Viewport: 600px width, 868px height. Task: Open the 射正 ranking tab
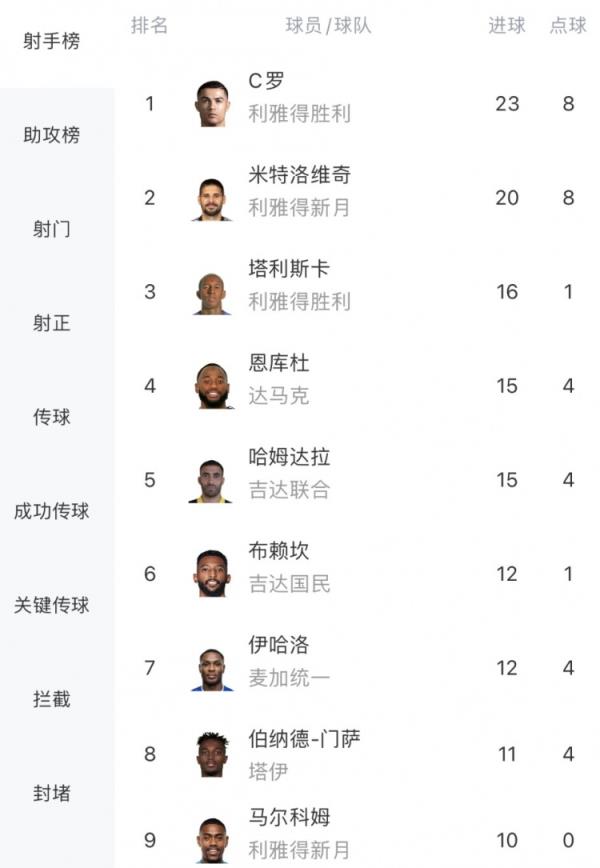51,323
